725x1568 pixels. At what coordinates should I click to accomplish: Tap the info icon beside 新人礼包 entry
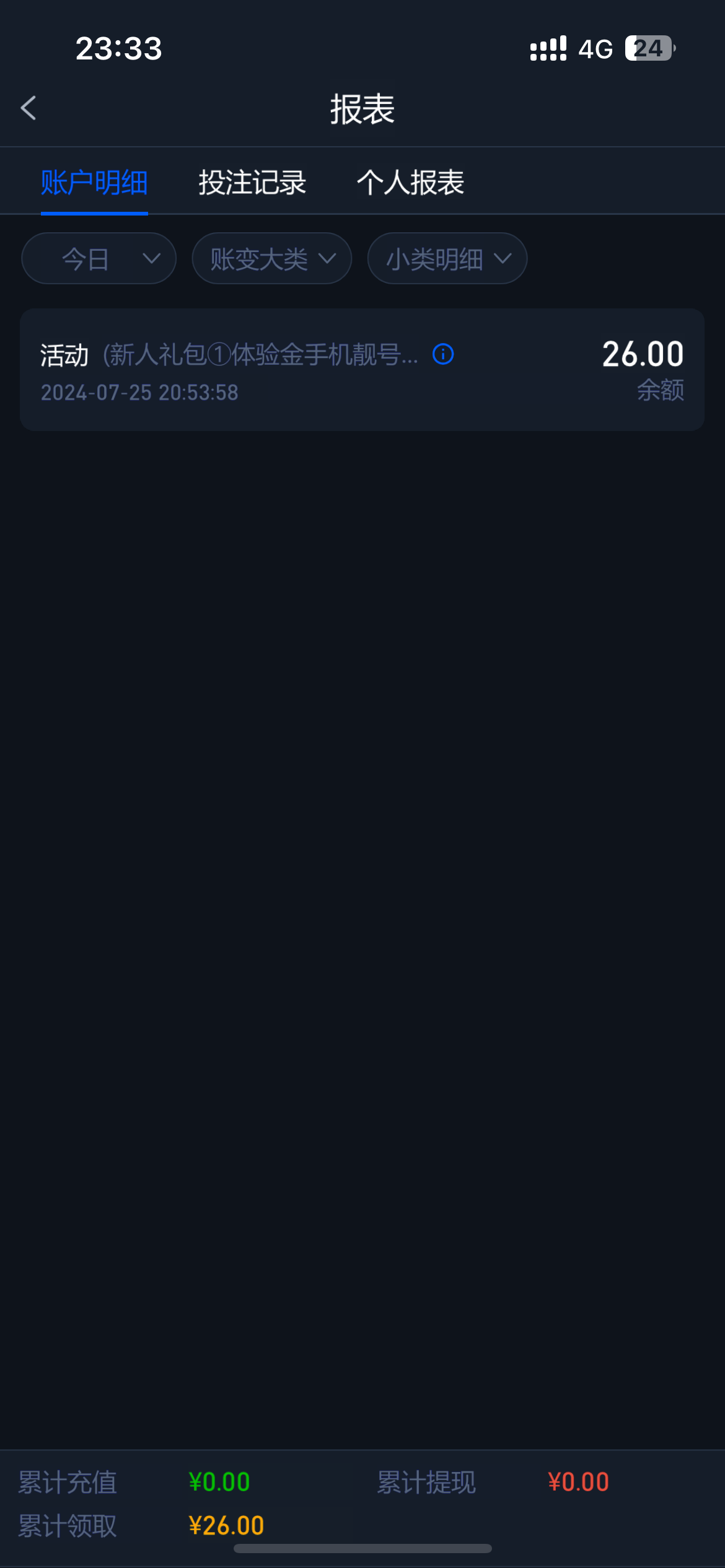click(443, 354)
